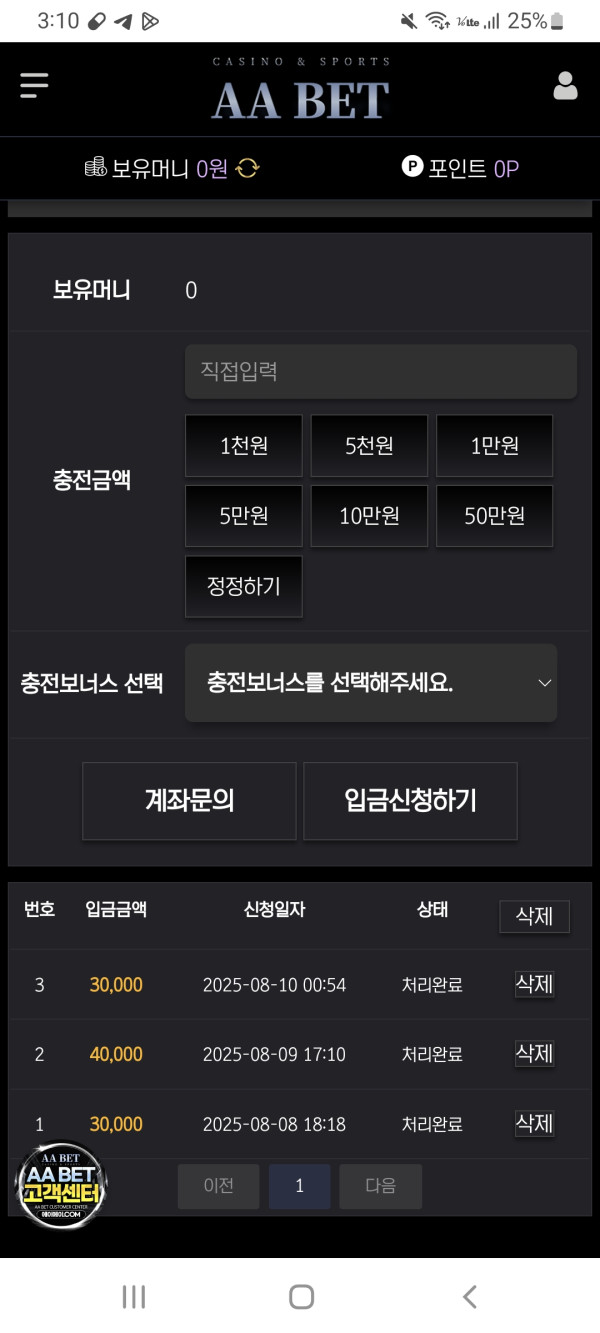Focus the 직접입력 amount field
This screenshot has height=1333, width=600.
coord(380,372)
